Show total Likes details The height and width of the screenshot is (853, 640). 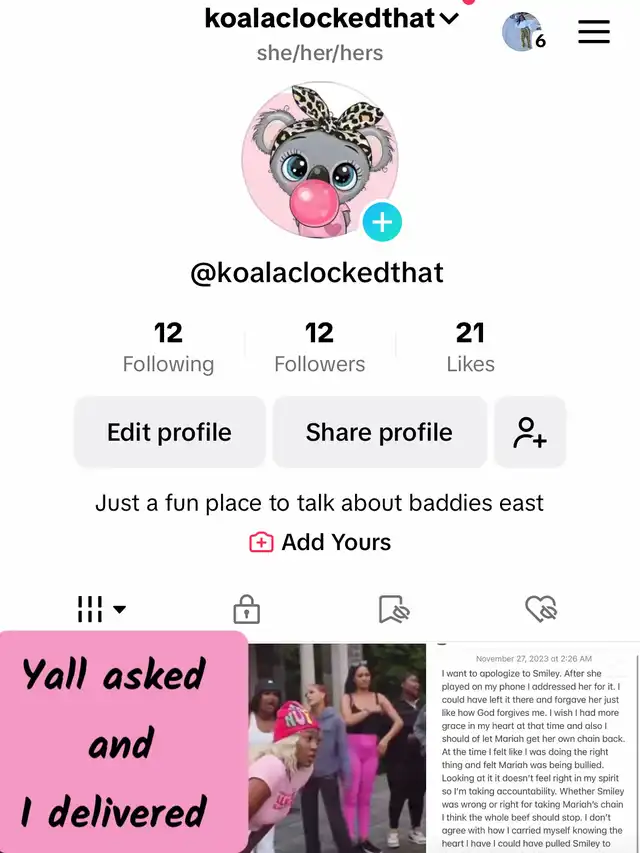[470, 347]
